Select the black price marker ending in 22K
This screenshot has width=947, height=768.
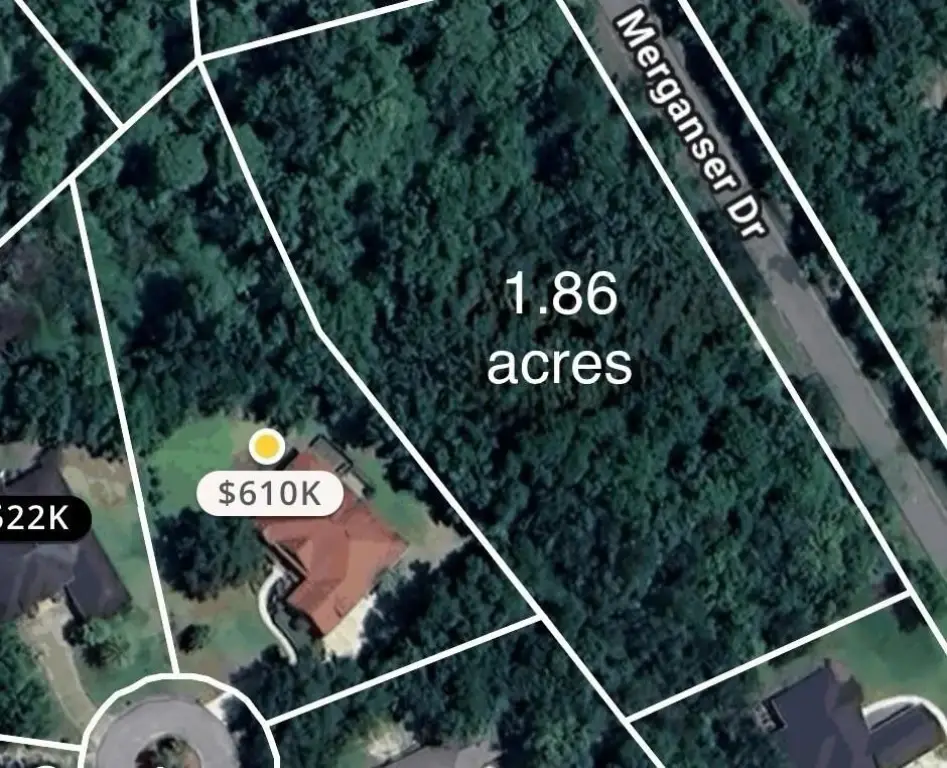40,518
